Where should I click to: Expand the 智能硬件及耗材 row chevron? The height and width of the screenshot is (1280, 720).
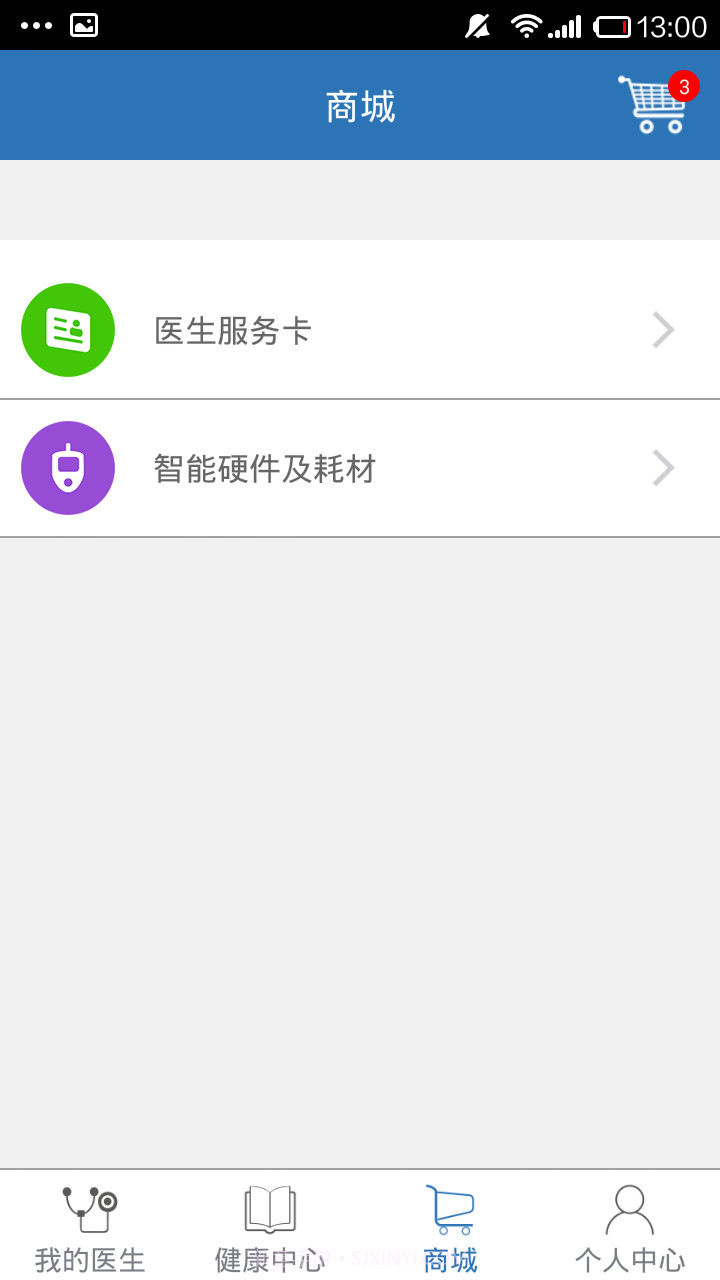tap(662, 467)
